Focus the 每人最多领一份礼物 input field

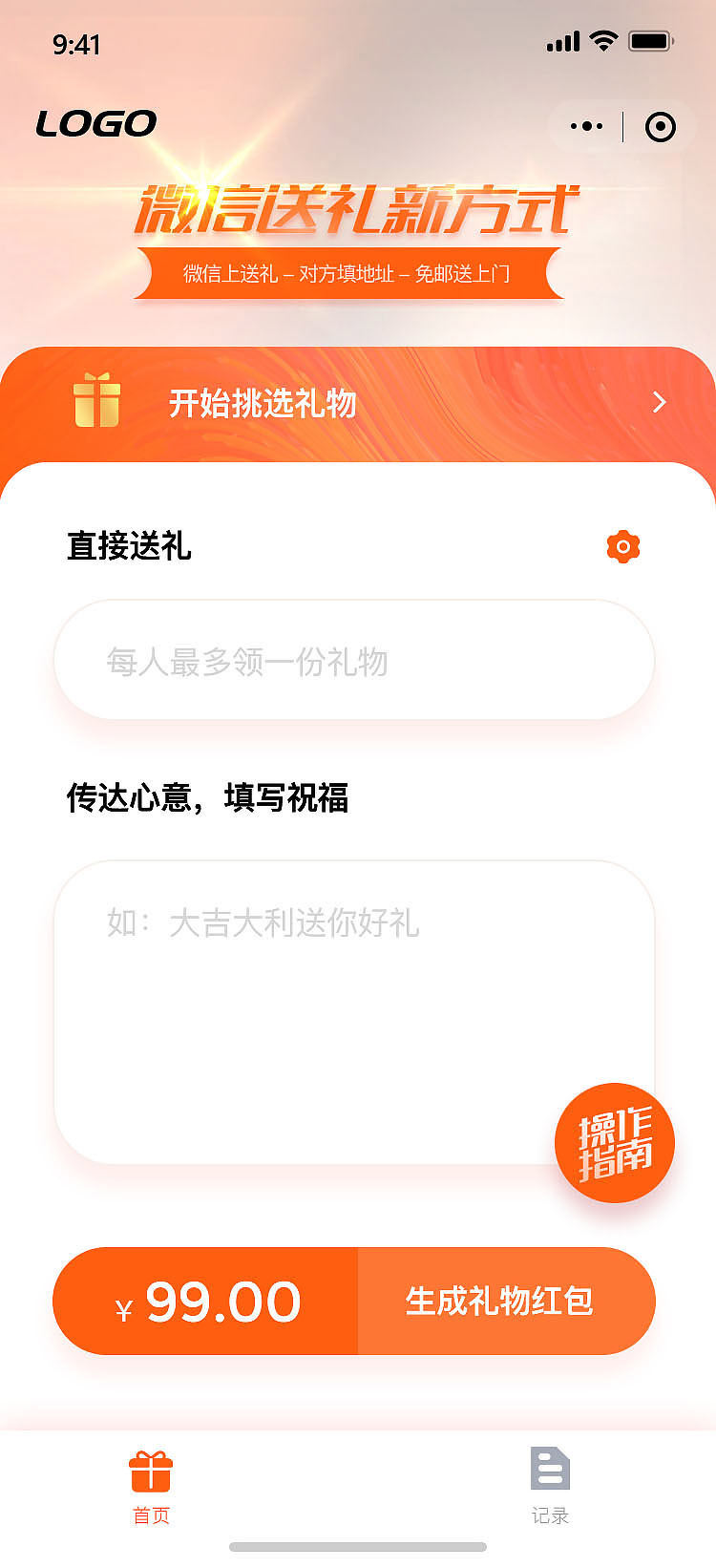353,661
